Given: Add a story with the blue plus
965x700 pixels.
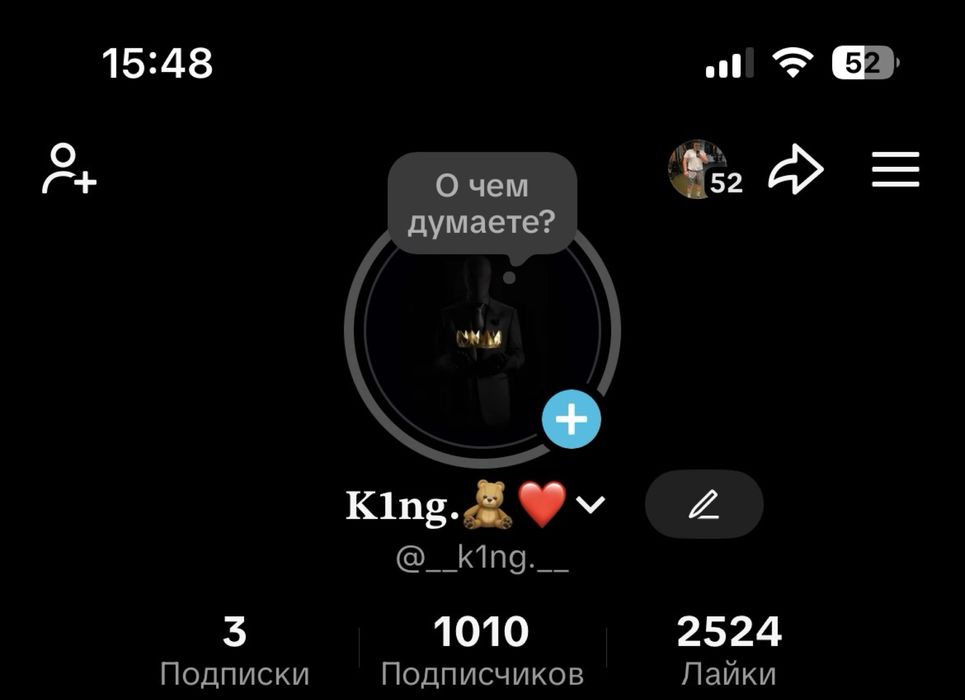Looking at the screenshot, I should 571,420.
